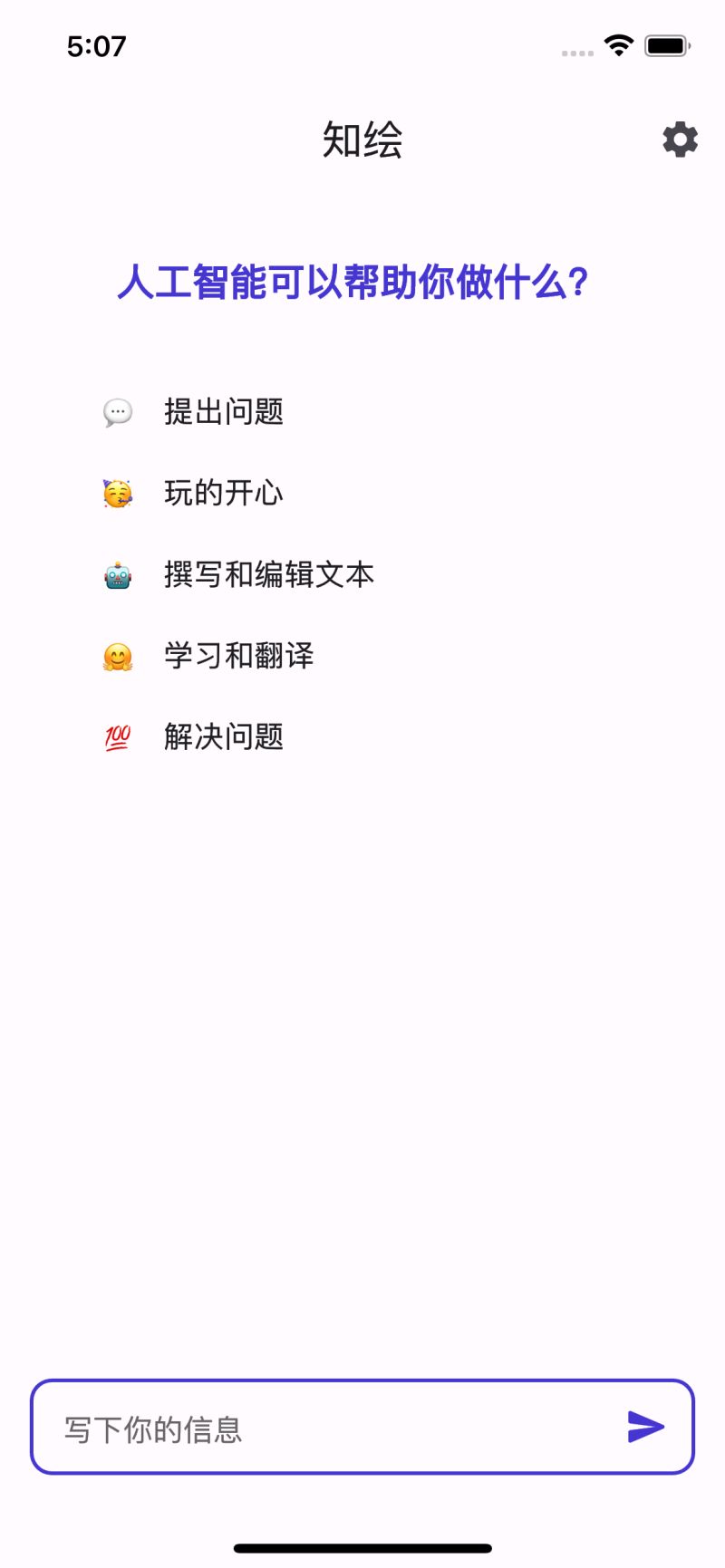Image resolution: width=725 pixels, height=1568 pixels.
Task: Tap the 解决问题 suggestion
Action: point(224,737)
